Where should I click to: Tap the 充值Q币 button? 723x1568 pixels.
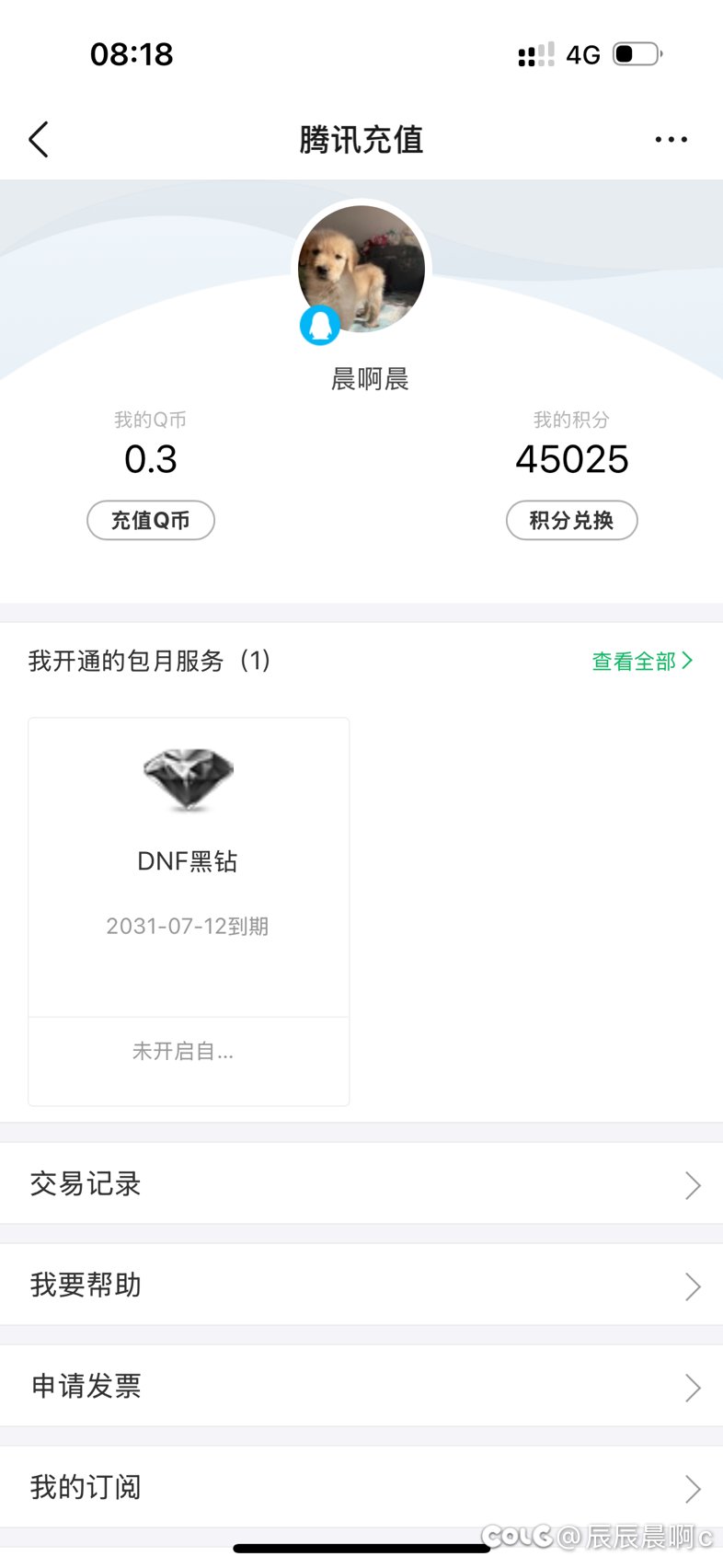click(x=151, y=520)
